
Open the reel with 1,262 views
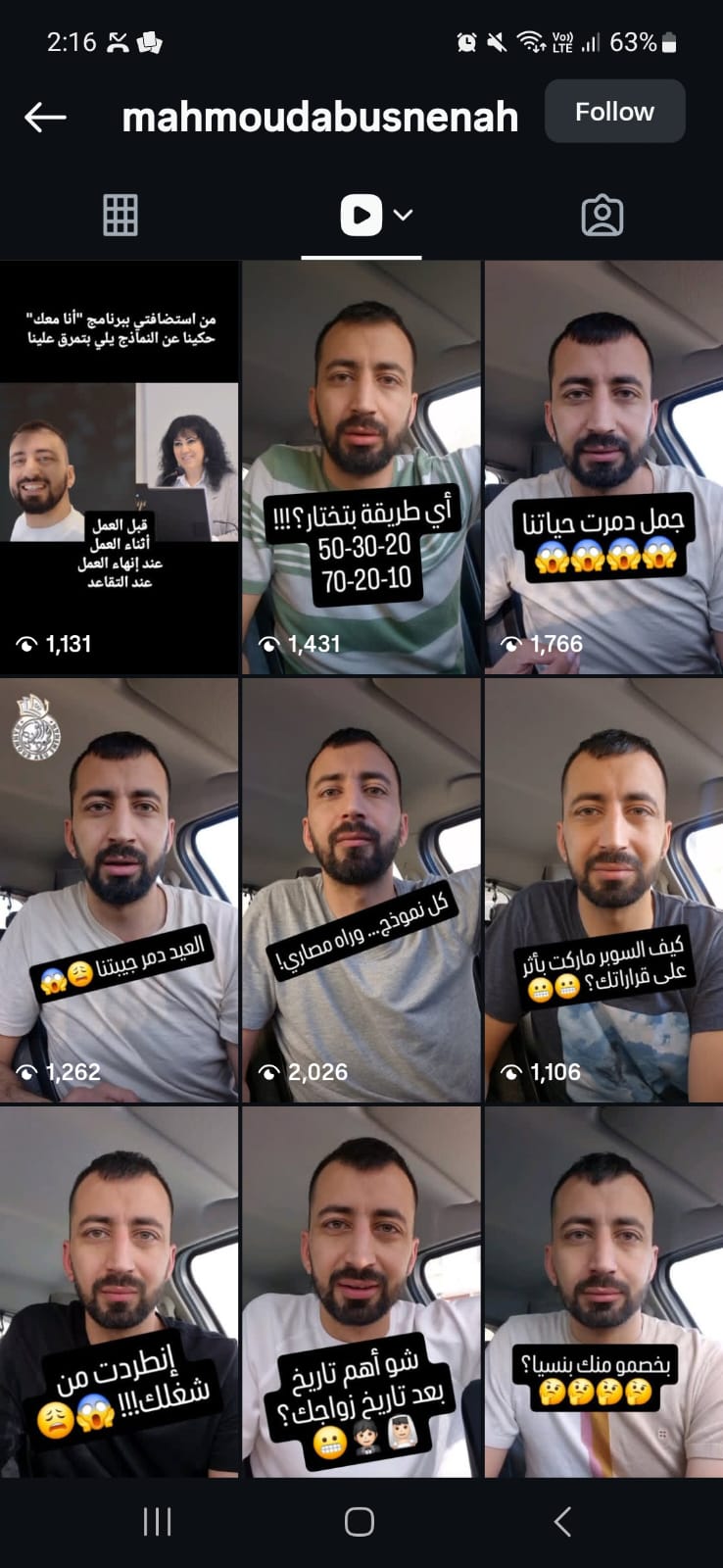(x=119, y=890)
